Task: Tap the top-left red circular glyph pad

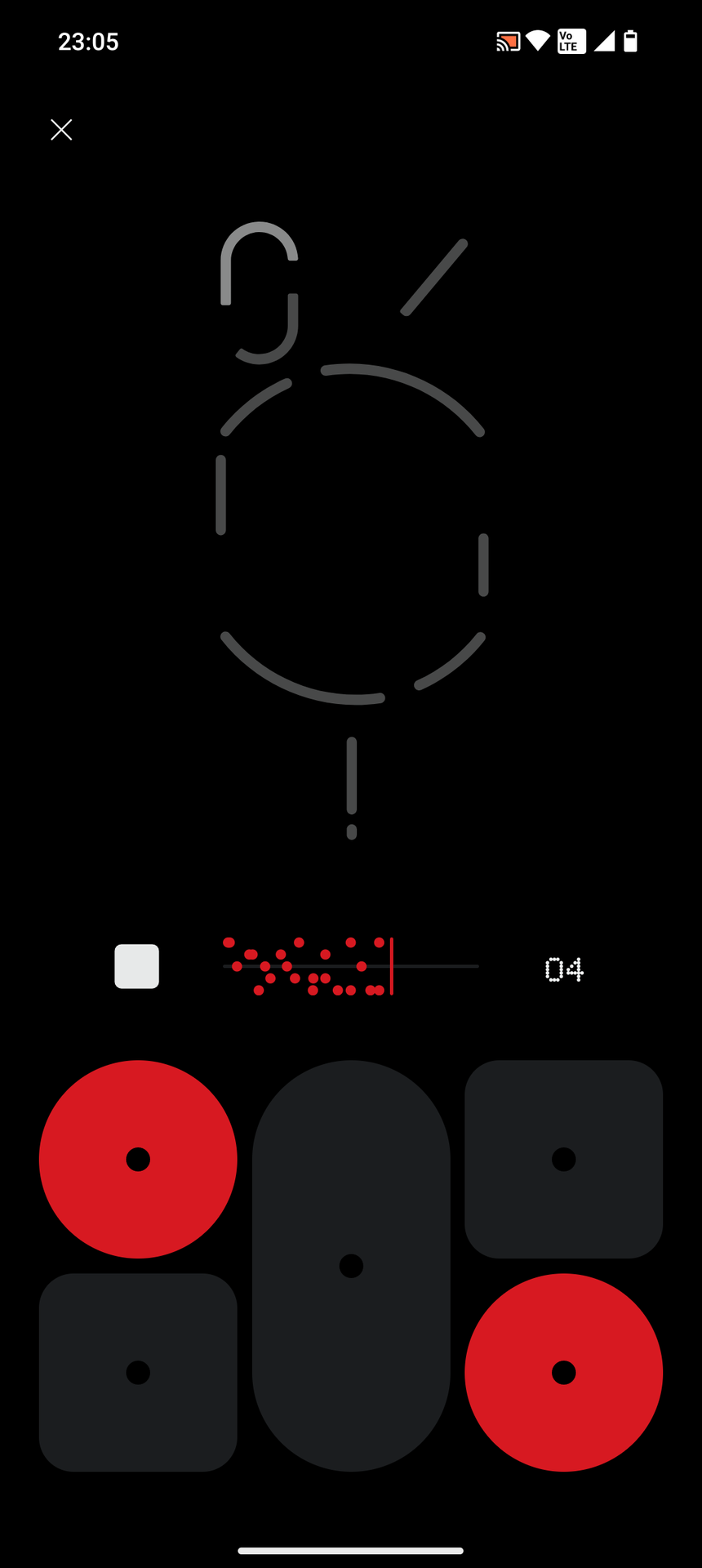Action: point(137,1158)
